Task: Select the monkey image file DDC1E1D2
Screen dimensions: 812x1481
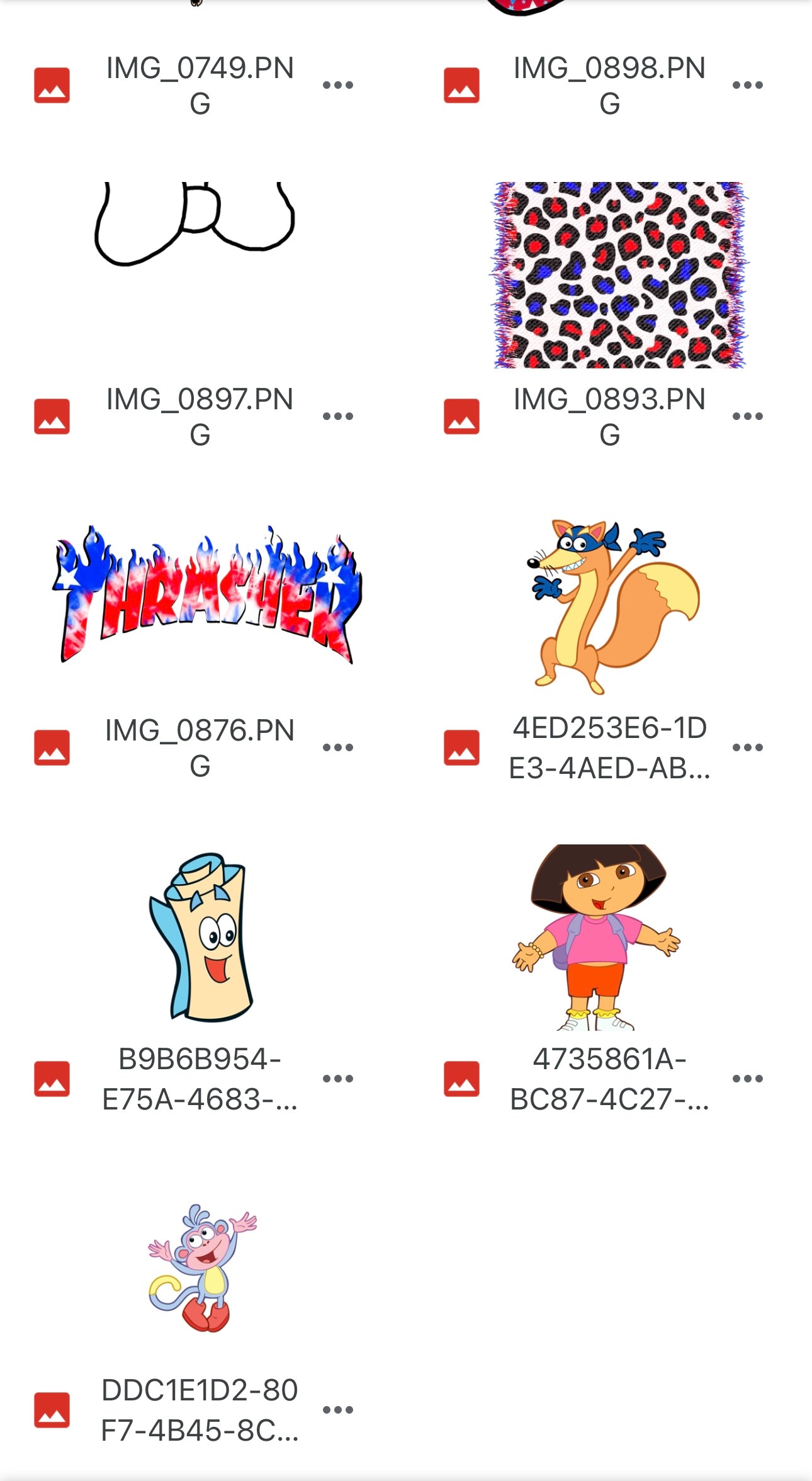Action: [201, 1267]
